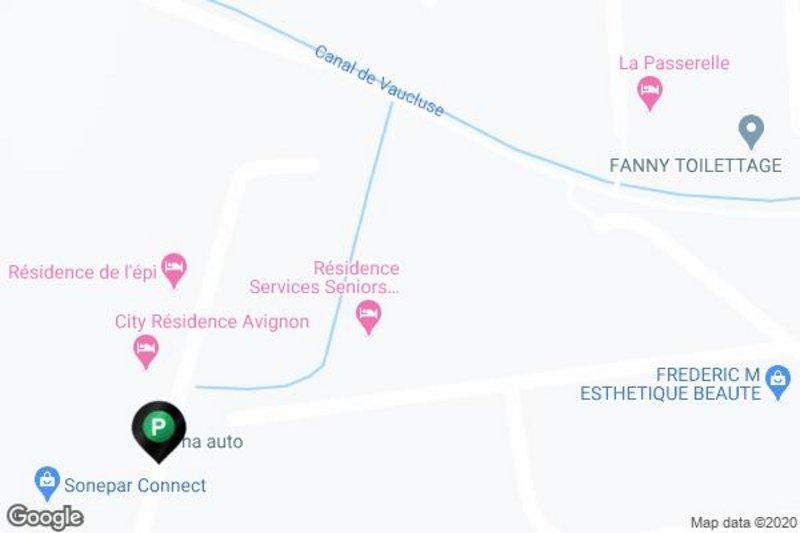Open the La Passerelle lodging pin
The image size is (800, 533).
pyautogui.click(x=650, y=93)
